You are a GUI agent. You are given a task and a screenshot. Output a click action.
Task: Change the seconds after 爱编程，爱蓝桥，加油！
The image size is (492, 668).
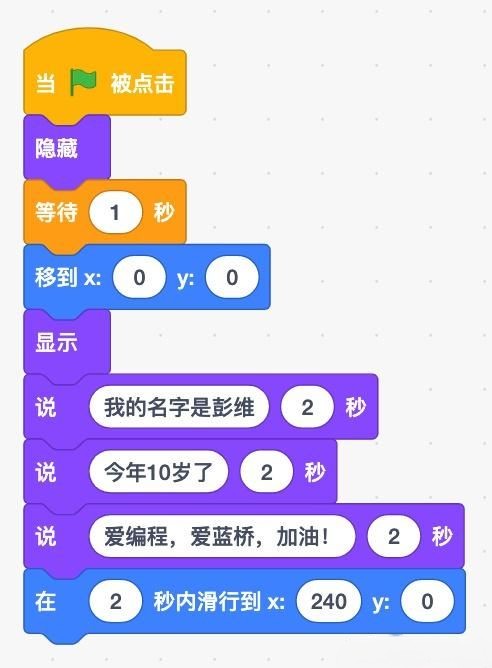point(394,536)
